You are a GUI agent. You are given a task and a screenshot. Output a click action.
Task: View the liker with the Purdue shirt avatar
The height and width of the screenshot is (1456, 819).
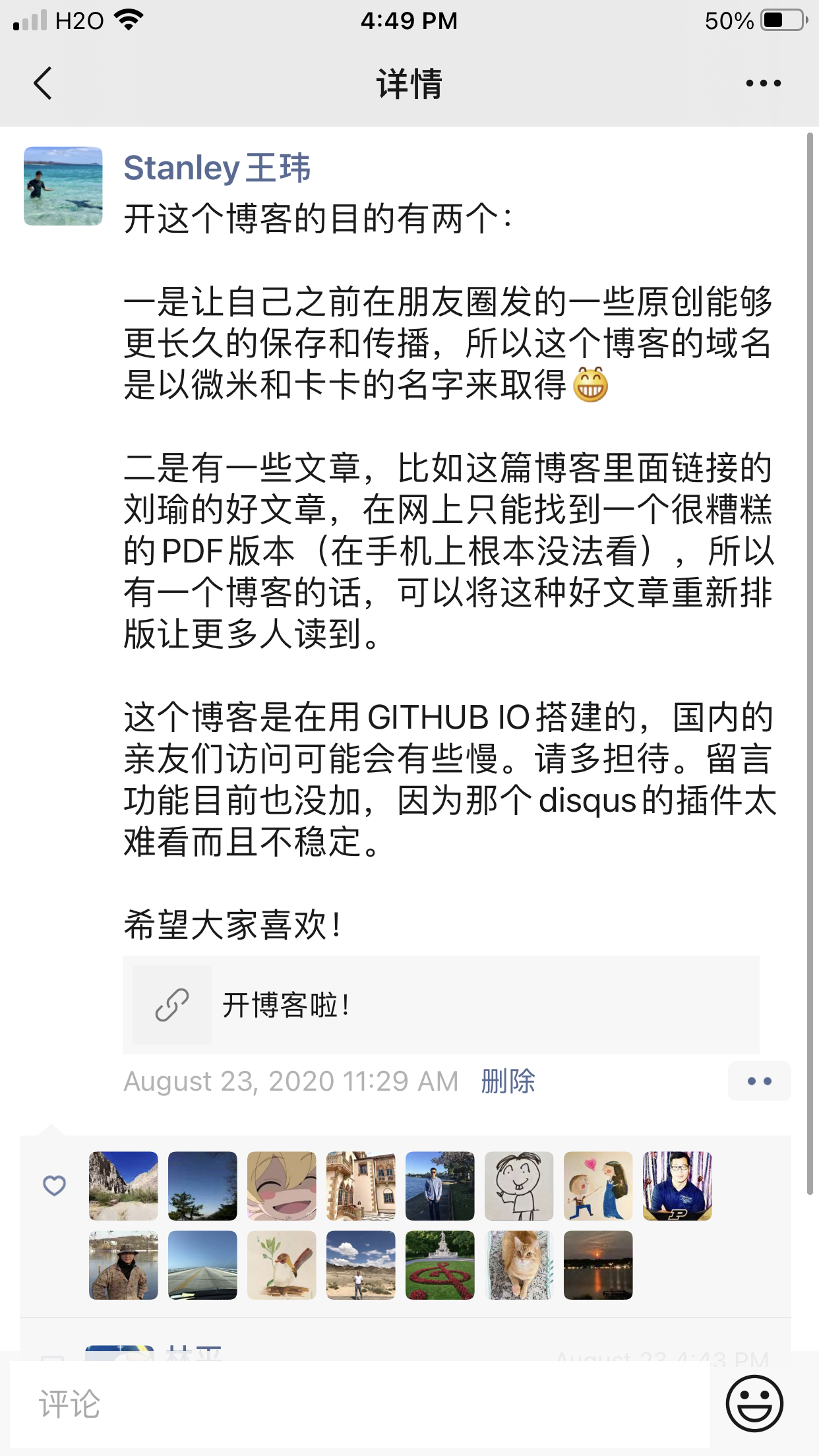click(x=677, y=1186)
